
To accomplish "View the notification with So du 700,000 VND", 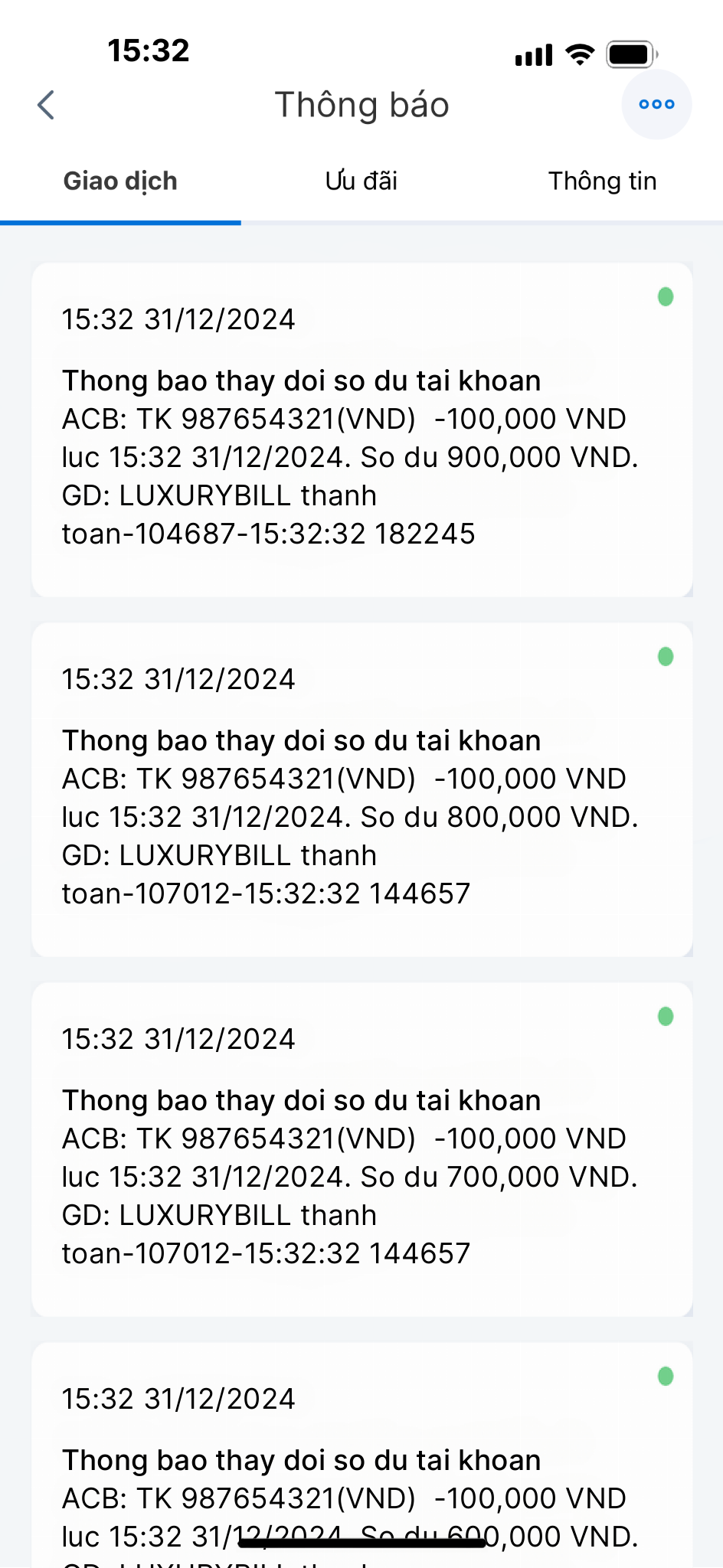I will (361, 1149).
